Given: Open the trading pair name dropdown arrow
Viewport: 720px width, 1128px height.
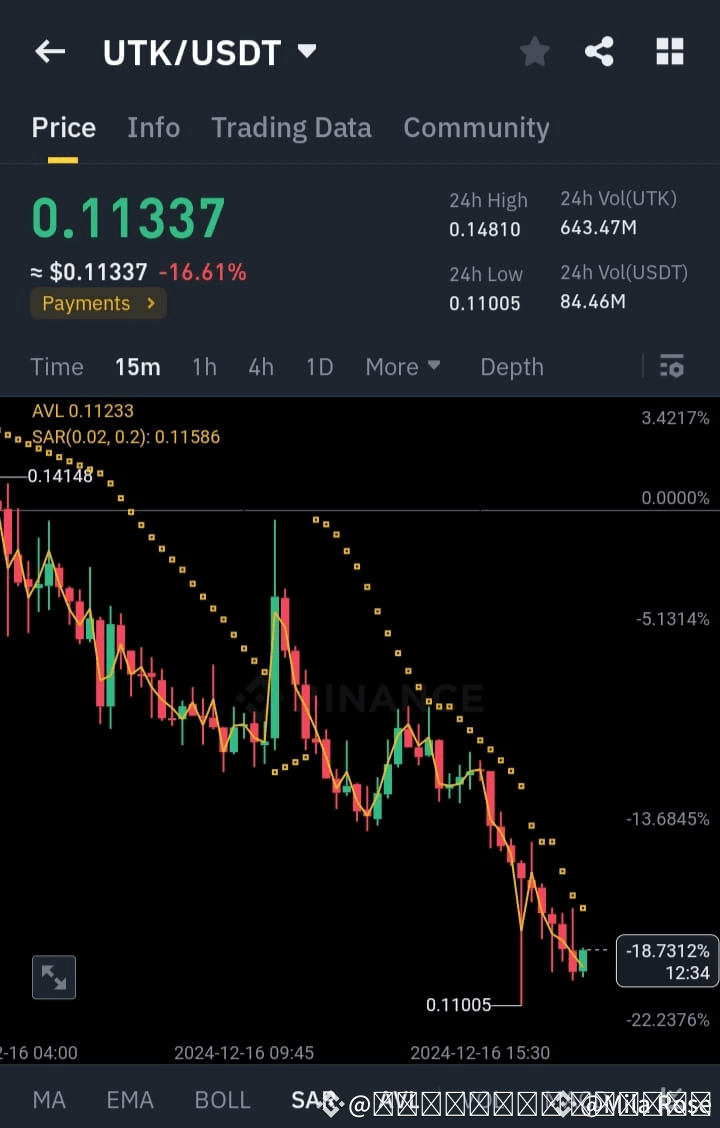Looking at the screenshot, I should click(x=306, y=51).
